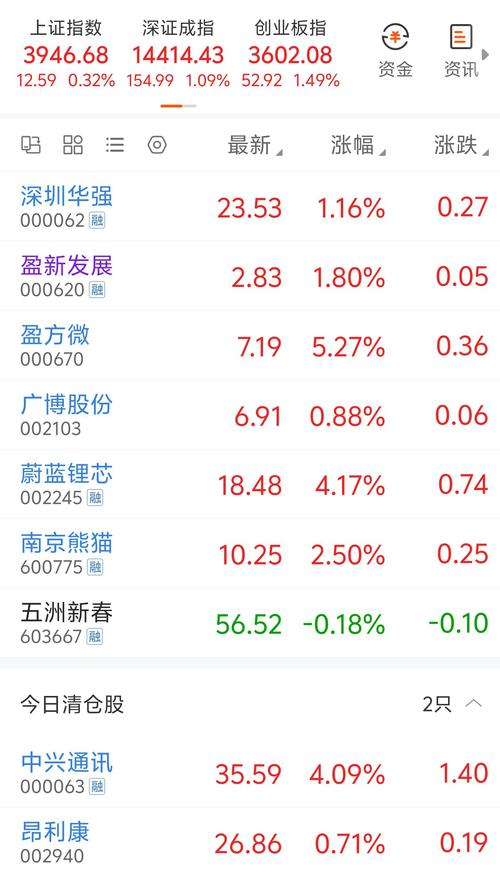The height and width of the screenshot is (876, 500).
Task: Open 南京熊猫 stock details
Action: pyautogui.click(x=250, y=554)
